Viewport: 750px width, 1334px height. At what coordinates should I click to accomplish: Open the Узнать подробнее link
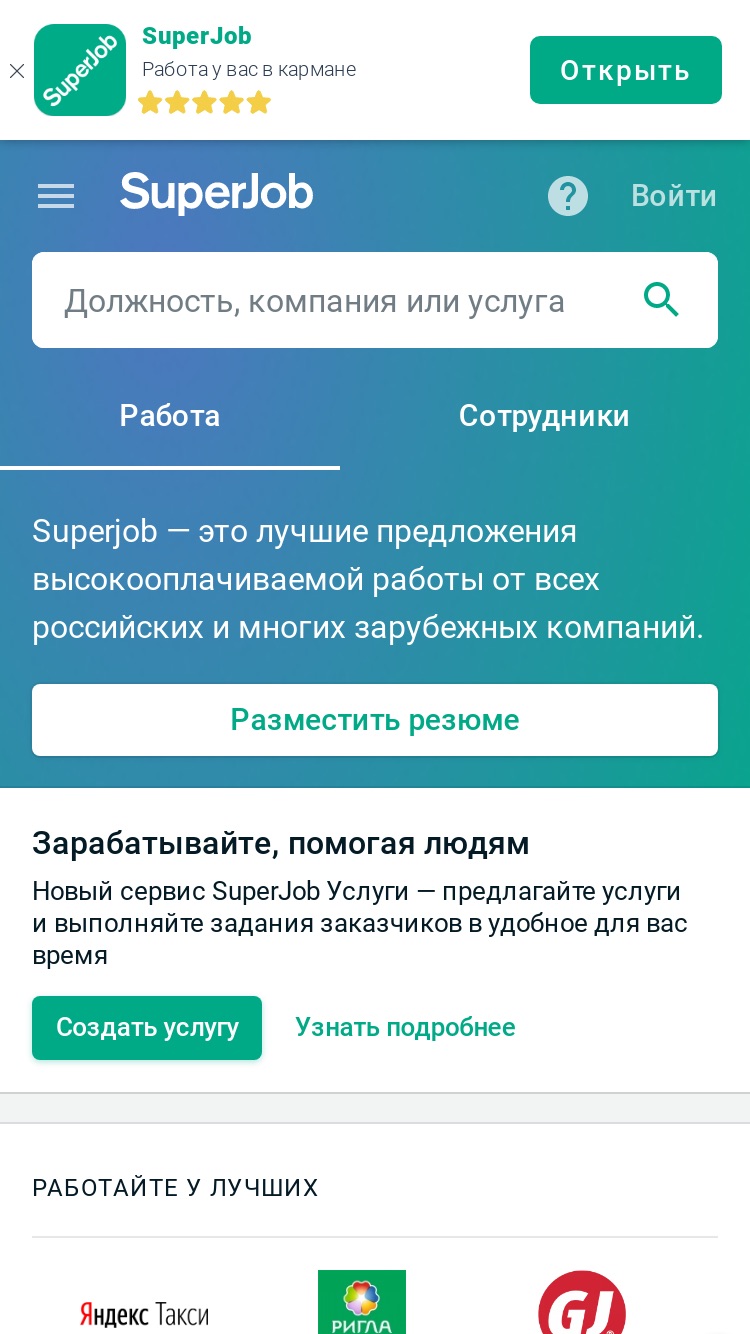tap(405, 1027)
